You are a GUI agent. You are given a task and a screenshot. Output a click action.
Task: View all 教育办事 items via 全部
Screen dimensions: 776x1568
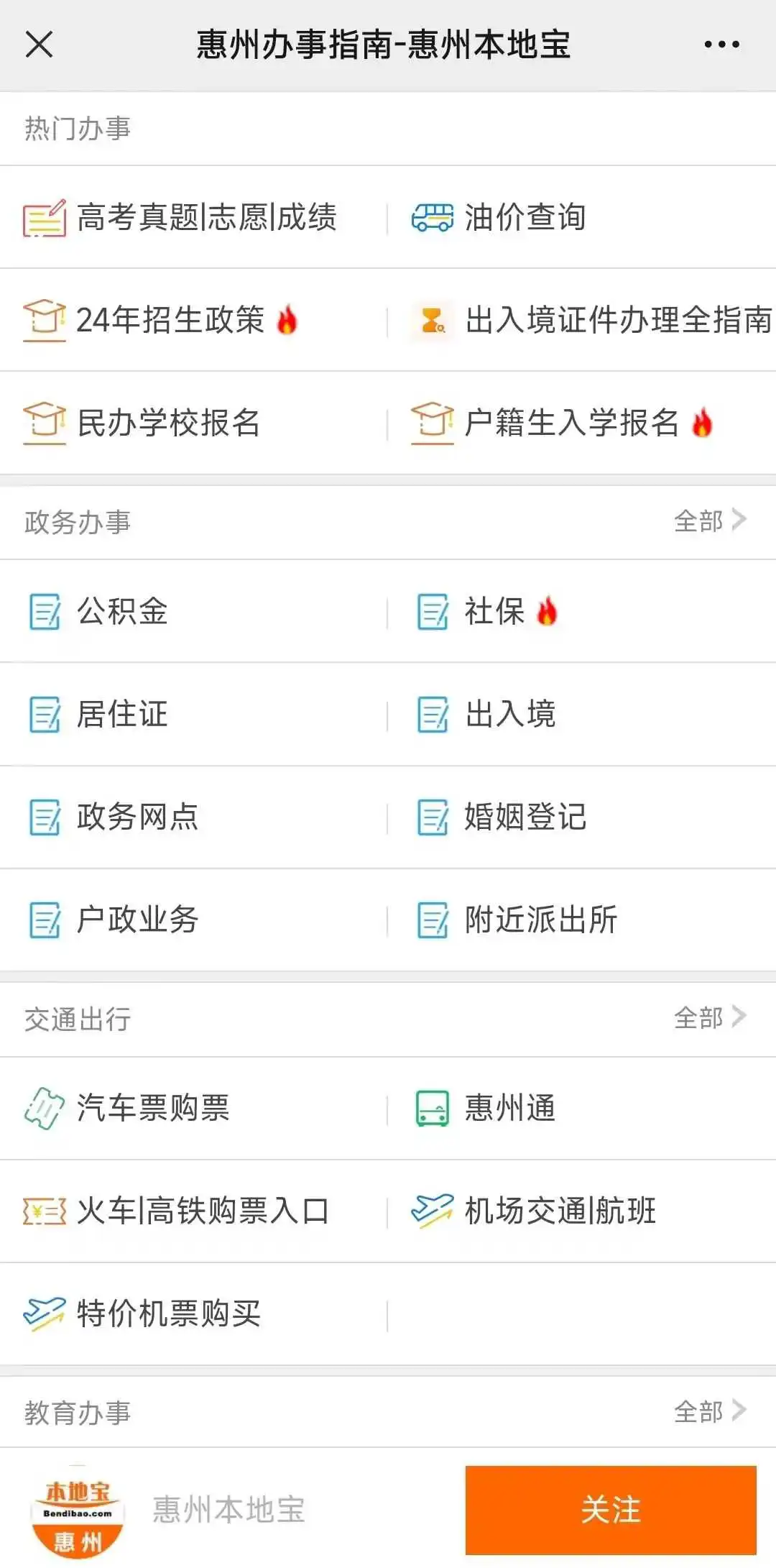click(710, 1412)
